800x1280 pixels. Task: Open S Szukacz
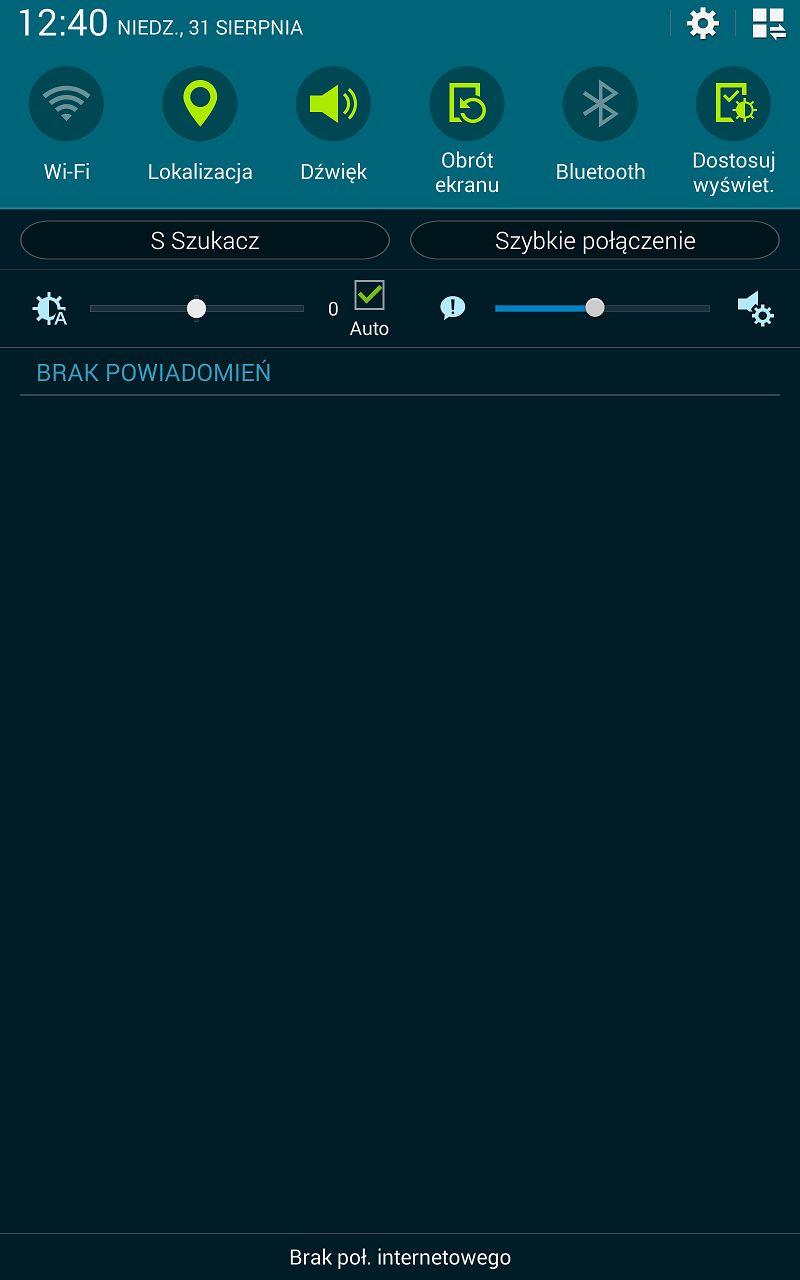[205, 240]
